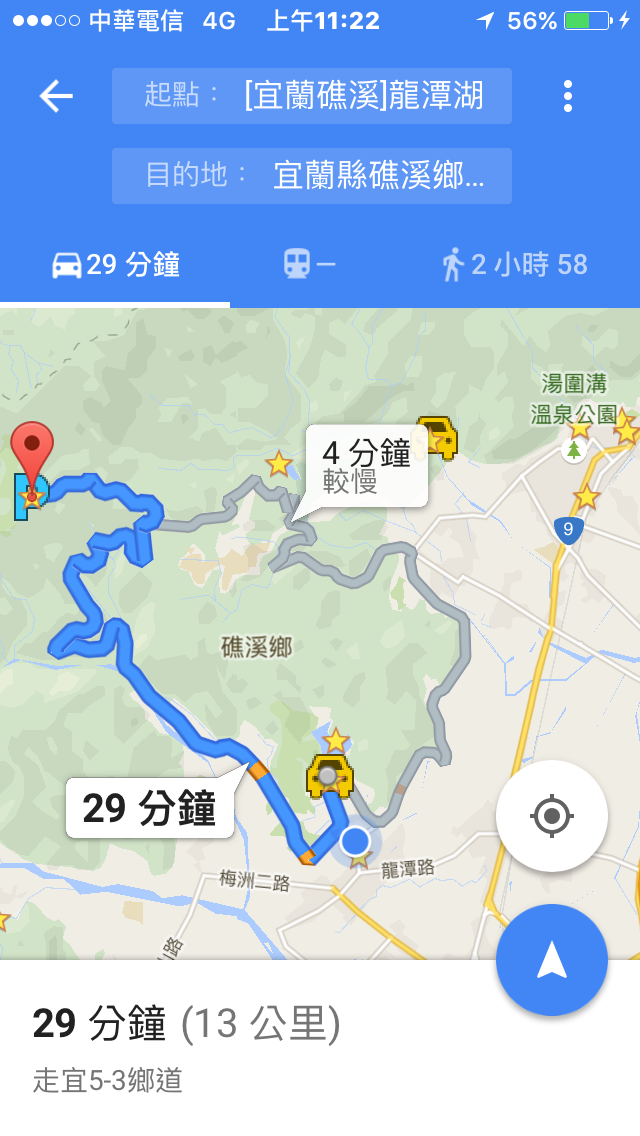The height and width of the screenshot is (1136, 640).
Task: Start navigation with the blue arrow button
Action: pyautogui.click(x=551, y=960)
